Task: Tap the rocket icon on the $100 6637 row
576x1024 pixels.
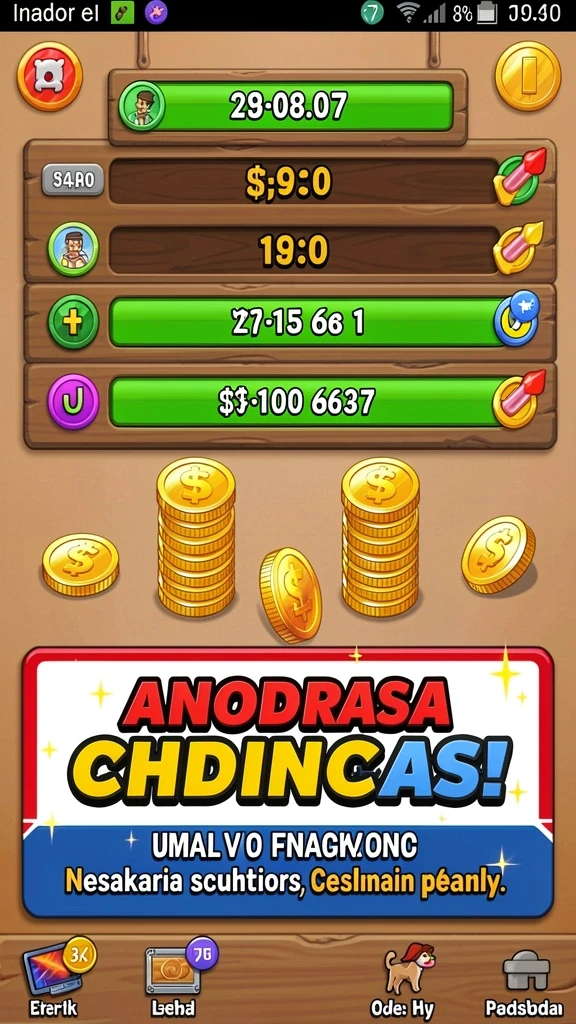Action: coord(519,400)
